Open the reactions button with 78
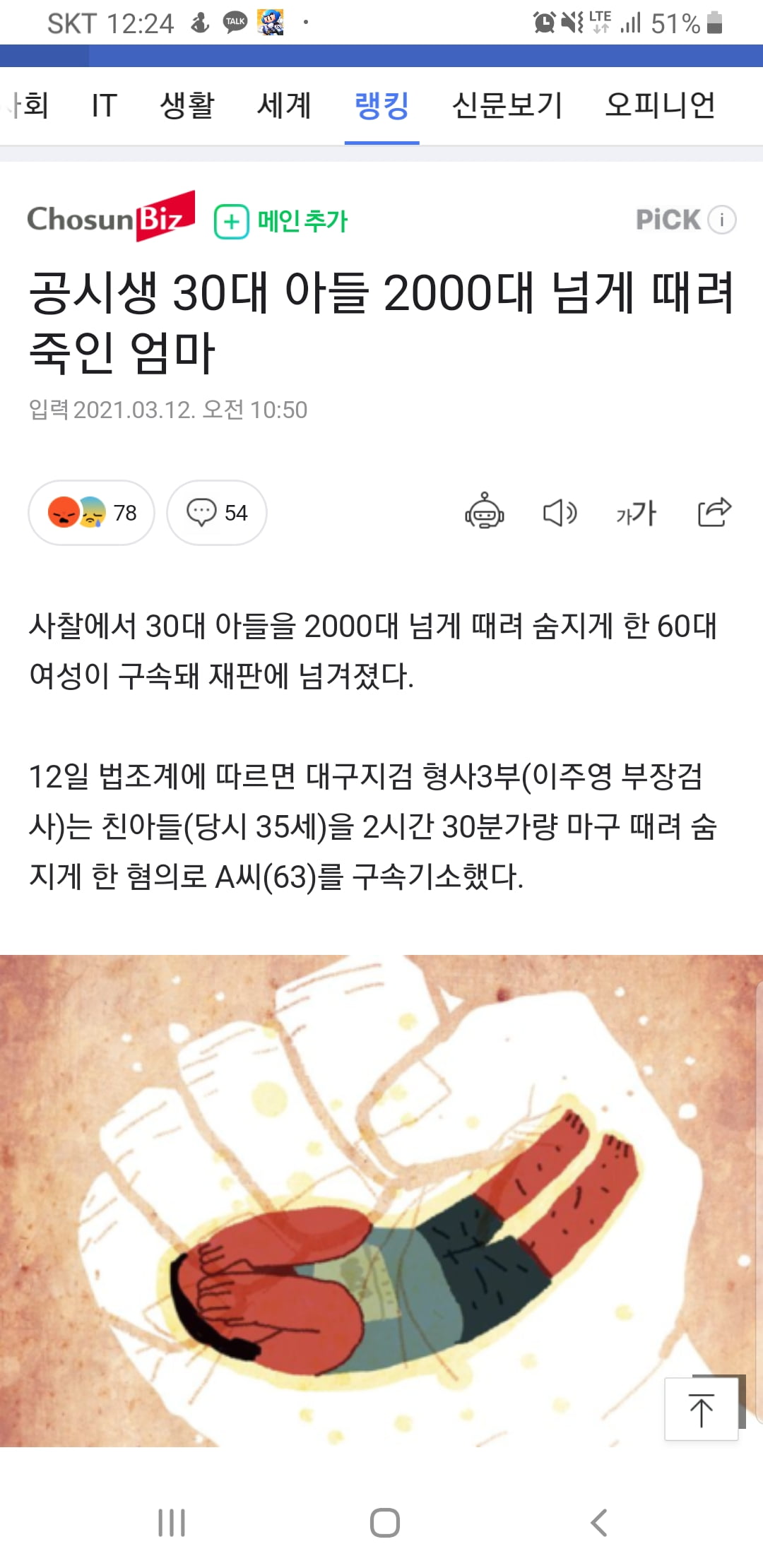The width and height of the screenshot is (763, 1568). tap(91, 513)
